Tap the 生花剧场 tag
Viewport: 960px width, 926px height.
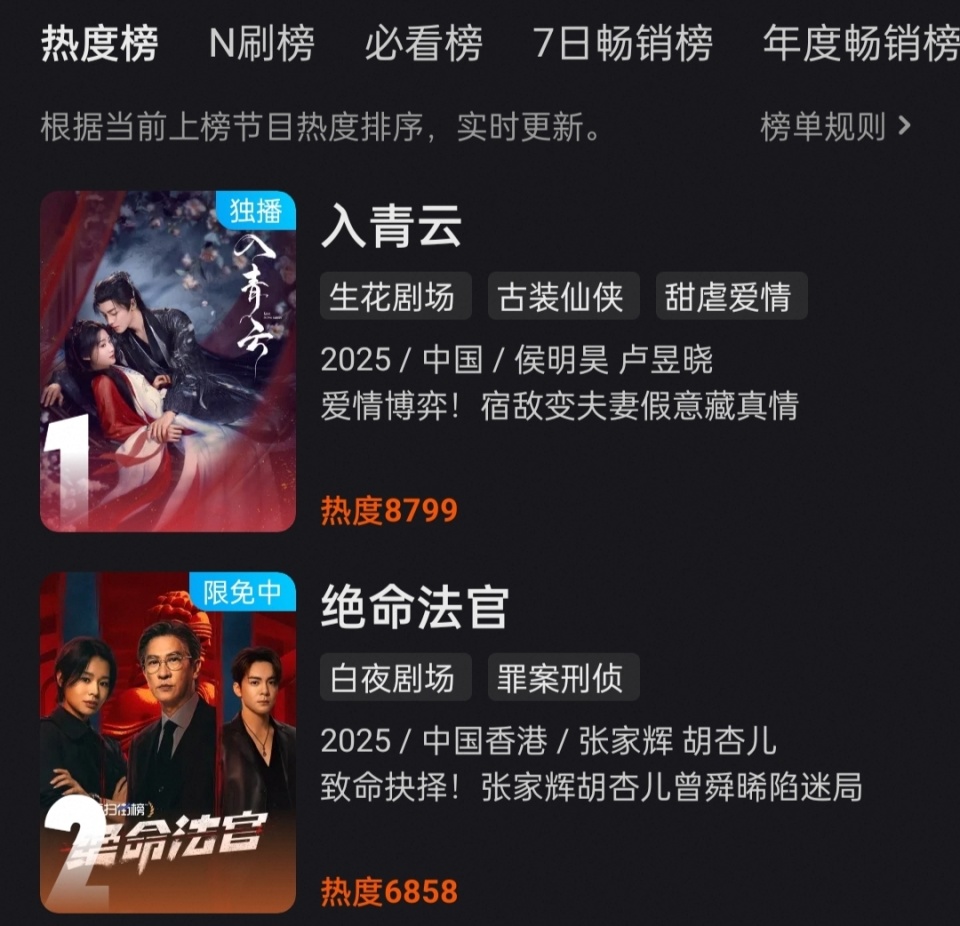pyautogui.click(x=392, y=297)
